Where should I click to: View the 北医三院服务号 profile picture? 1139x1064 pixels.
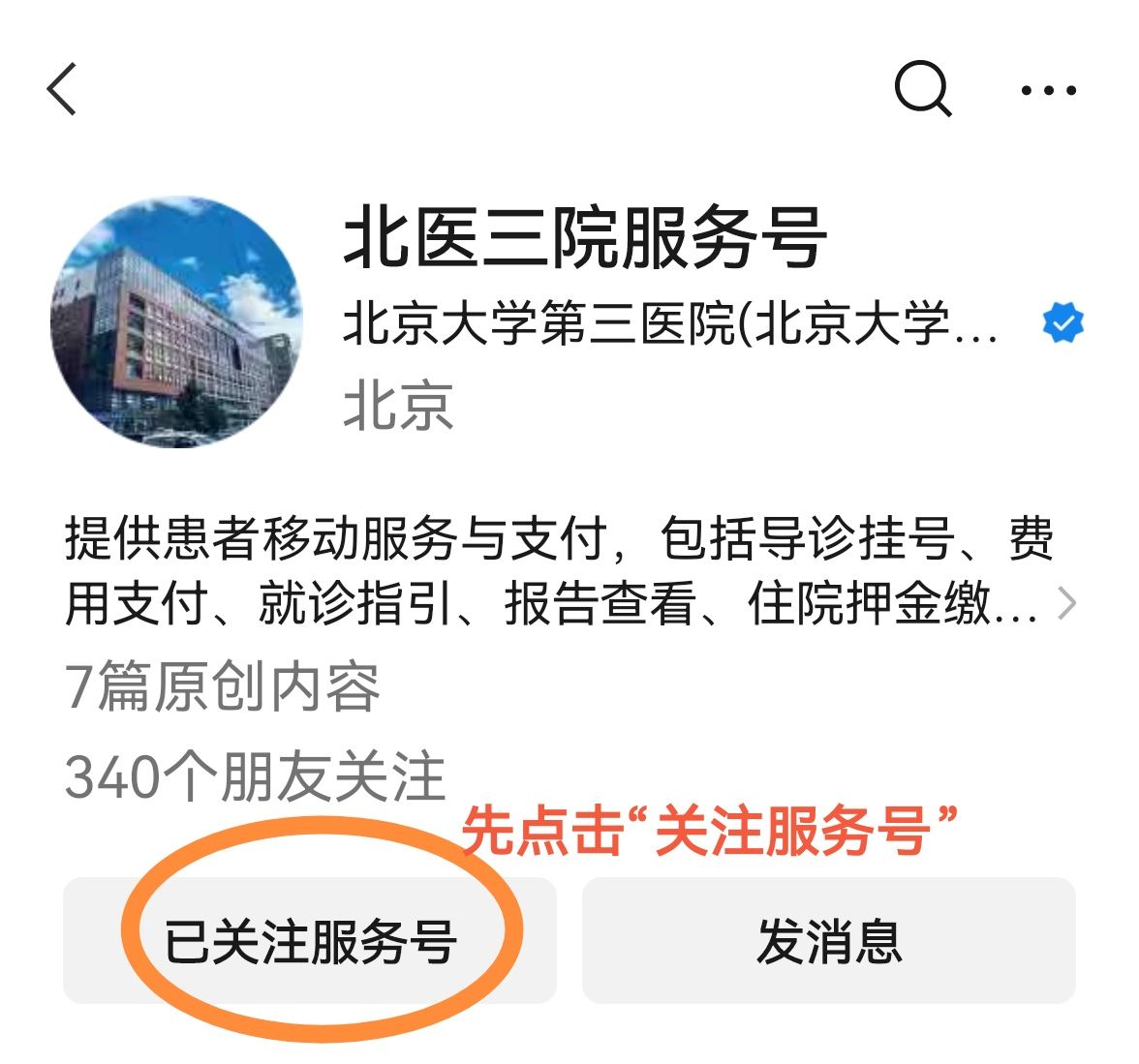coord(176,322)
